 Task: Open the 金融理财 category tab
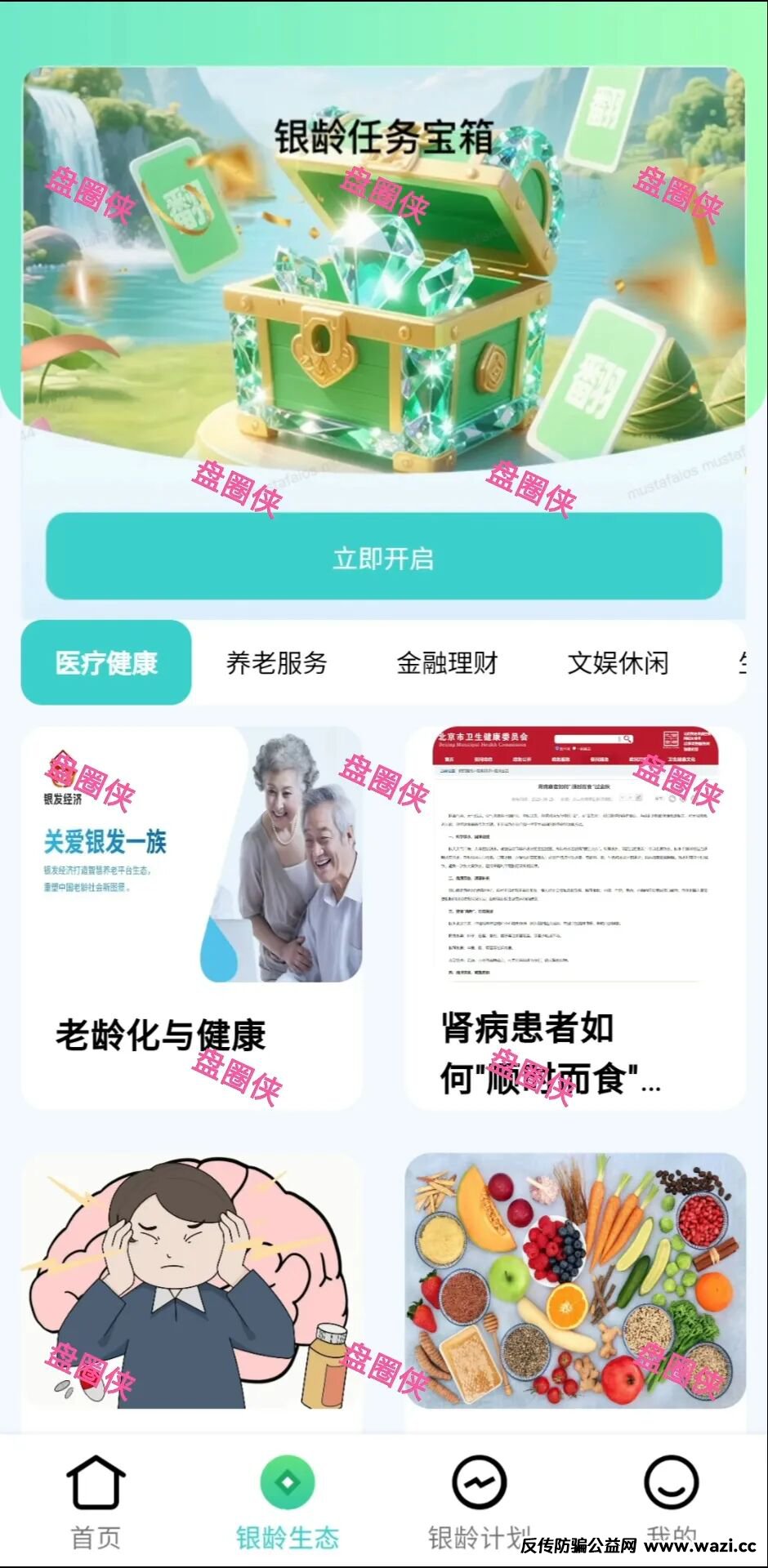point(447,662)
